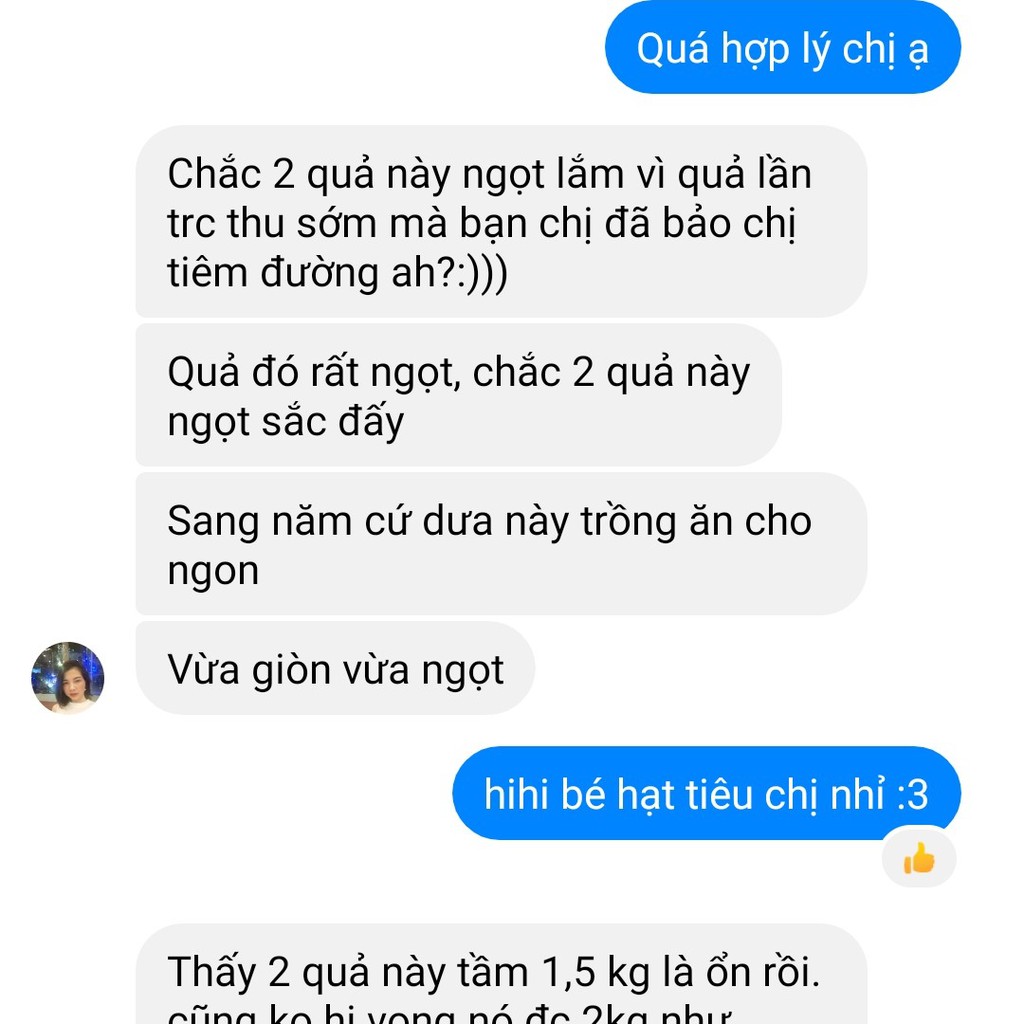
Task: View the thumbs-up reaction on the hihi message
Action: pyautogui.click(x=918, y=858)
